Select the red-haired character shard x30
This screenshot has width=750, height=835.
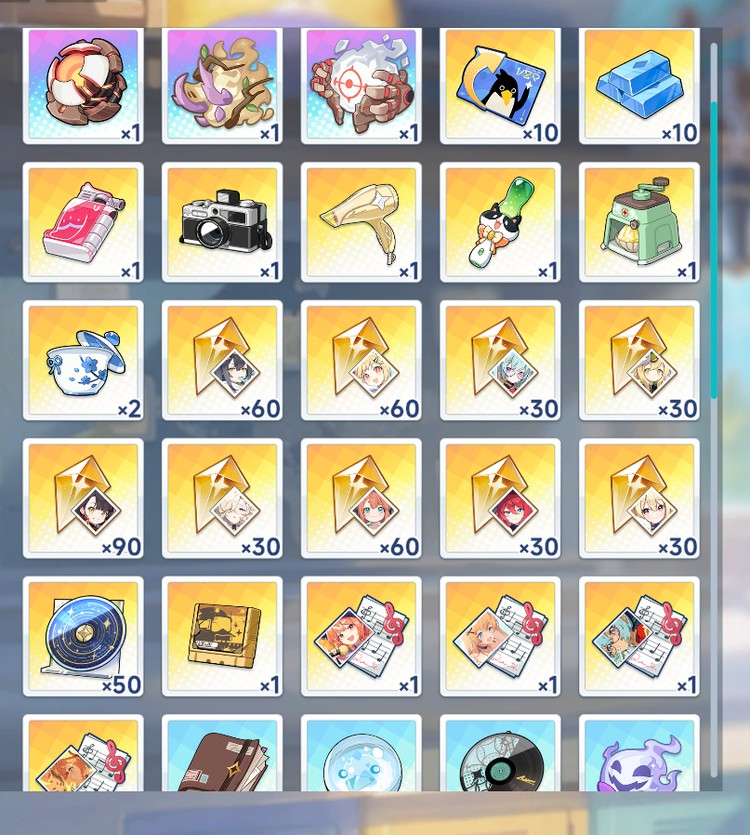tap(500, 498)
